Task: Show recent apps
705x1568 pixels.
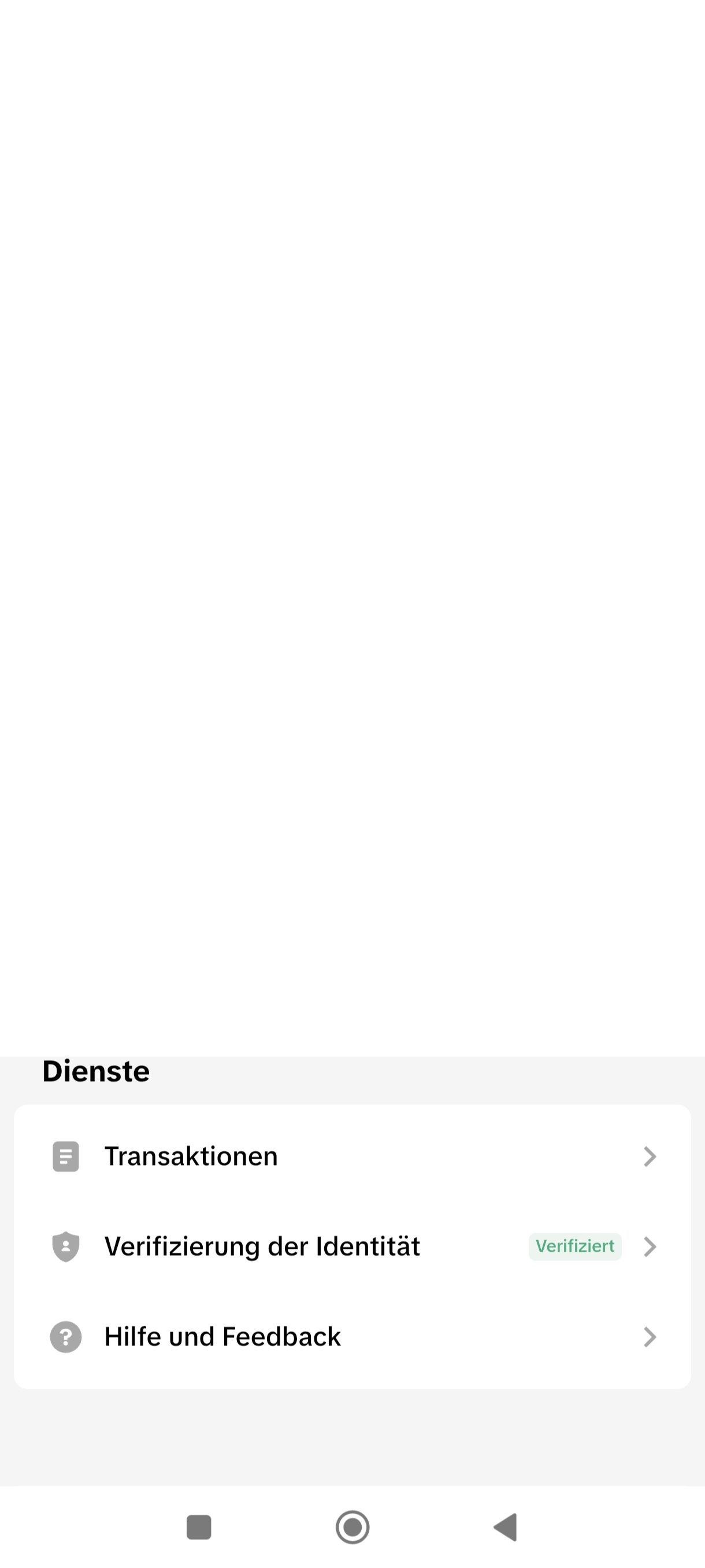Action: click(199, 1527)
